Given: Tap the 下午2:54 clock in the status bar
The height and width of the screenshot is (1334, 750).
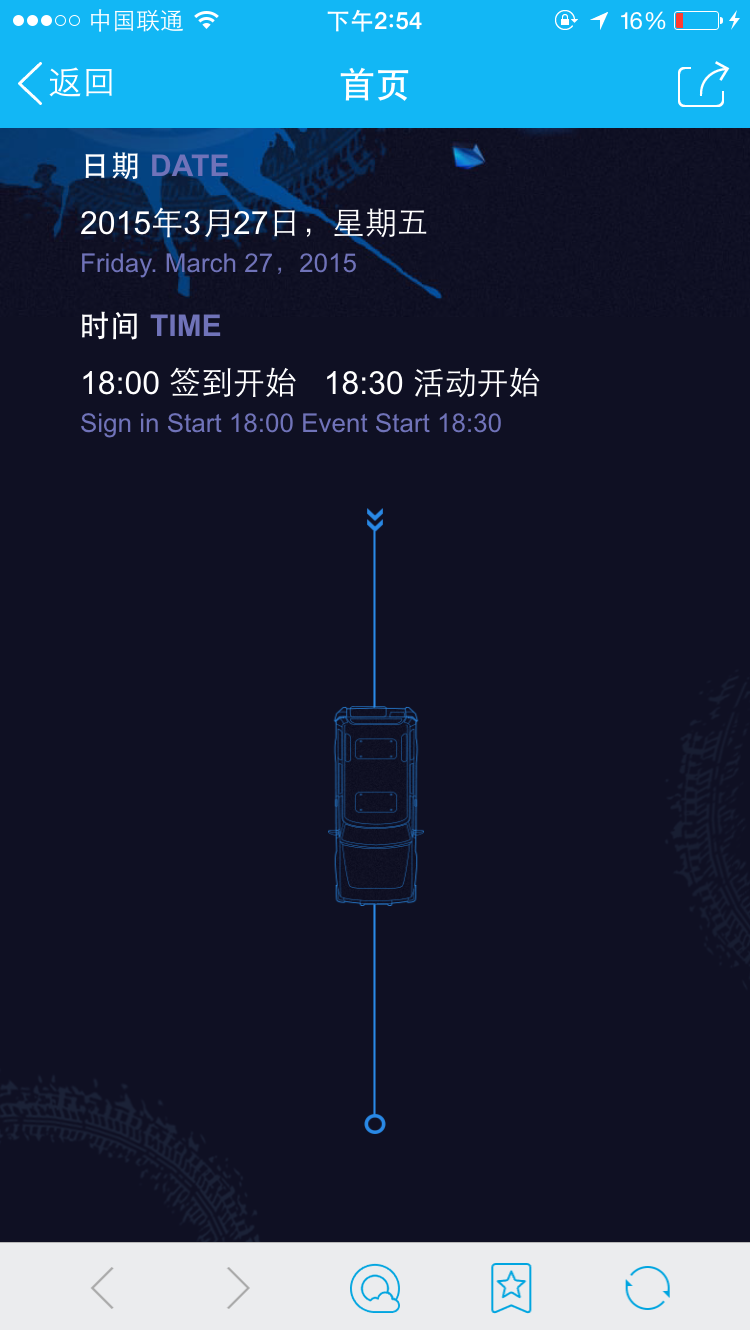Looking at the screenshot, I should pos(374,17).
